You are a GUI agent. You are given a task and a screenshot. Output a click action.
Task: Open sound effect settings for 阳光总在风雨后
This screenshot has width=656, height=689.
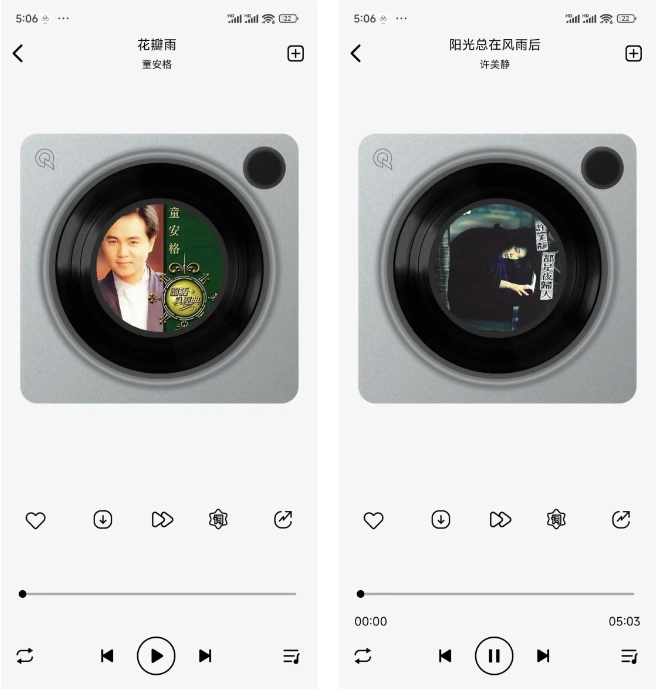coord(556,520)
